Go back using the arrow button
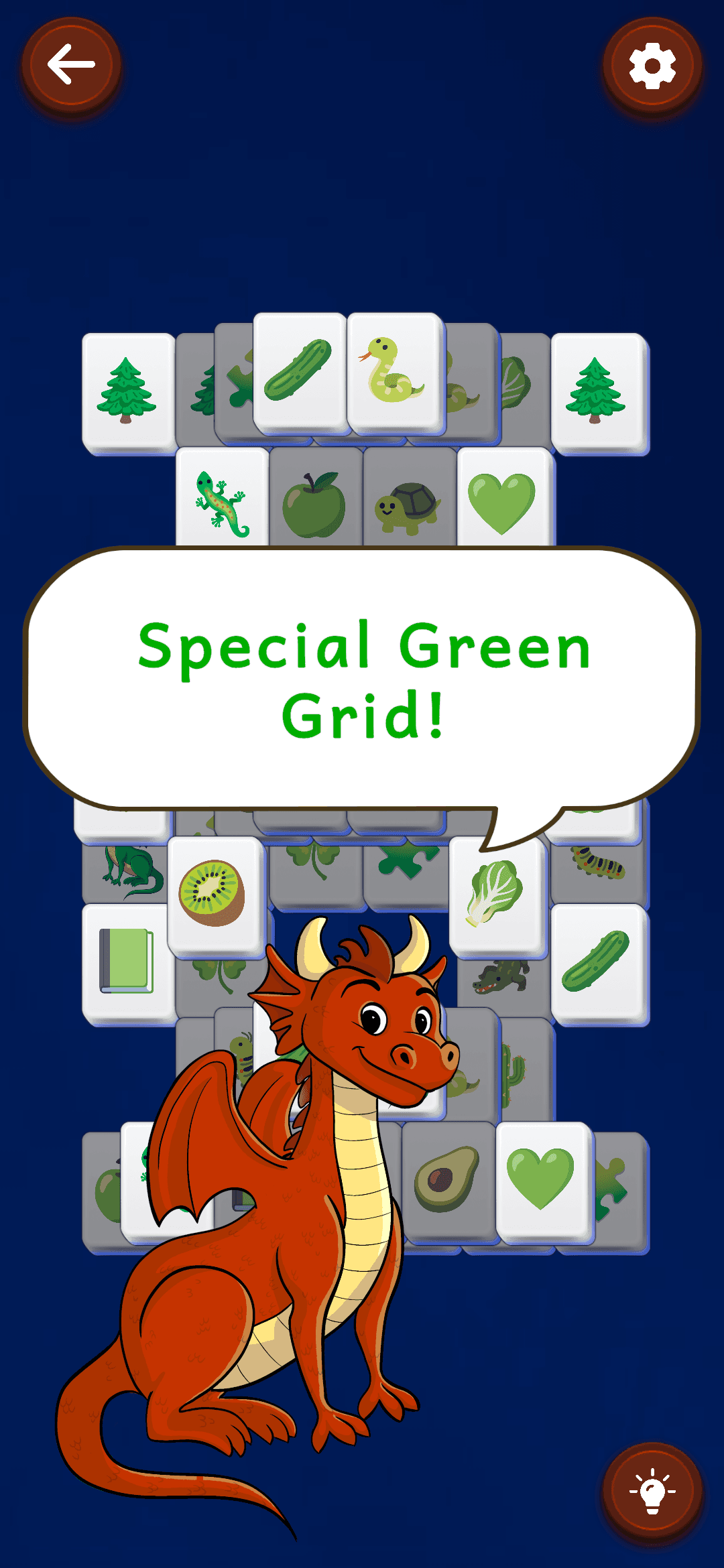The height and width of the screenshot is (1568, 724). pyautogui.click(x=72, y=64)
